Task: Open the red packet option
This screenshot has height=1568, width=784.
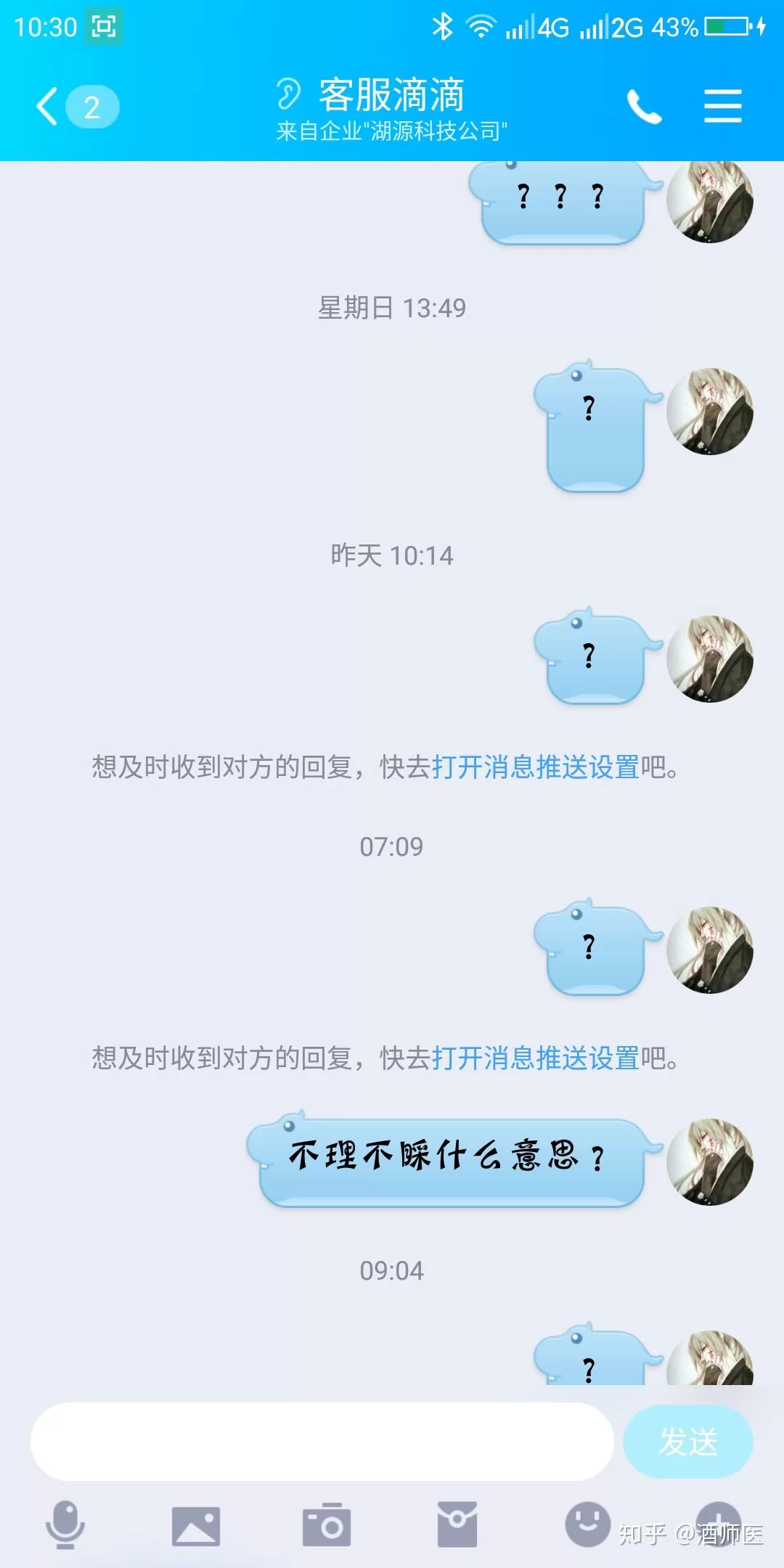Action: (457, 1524)
